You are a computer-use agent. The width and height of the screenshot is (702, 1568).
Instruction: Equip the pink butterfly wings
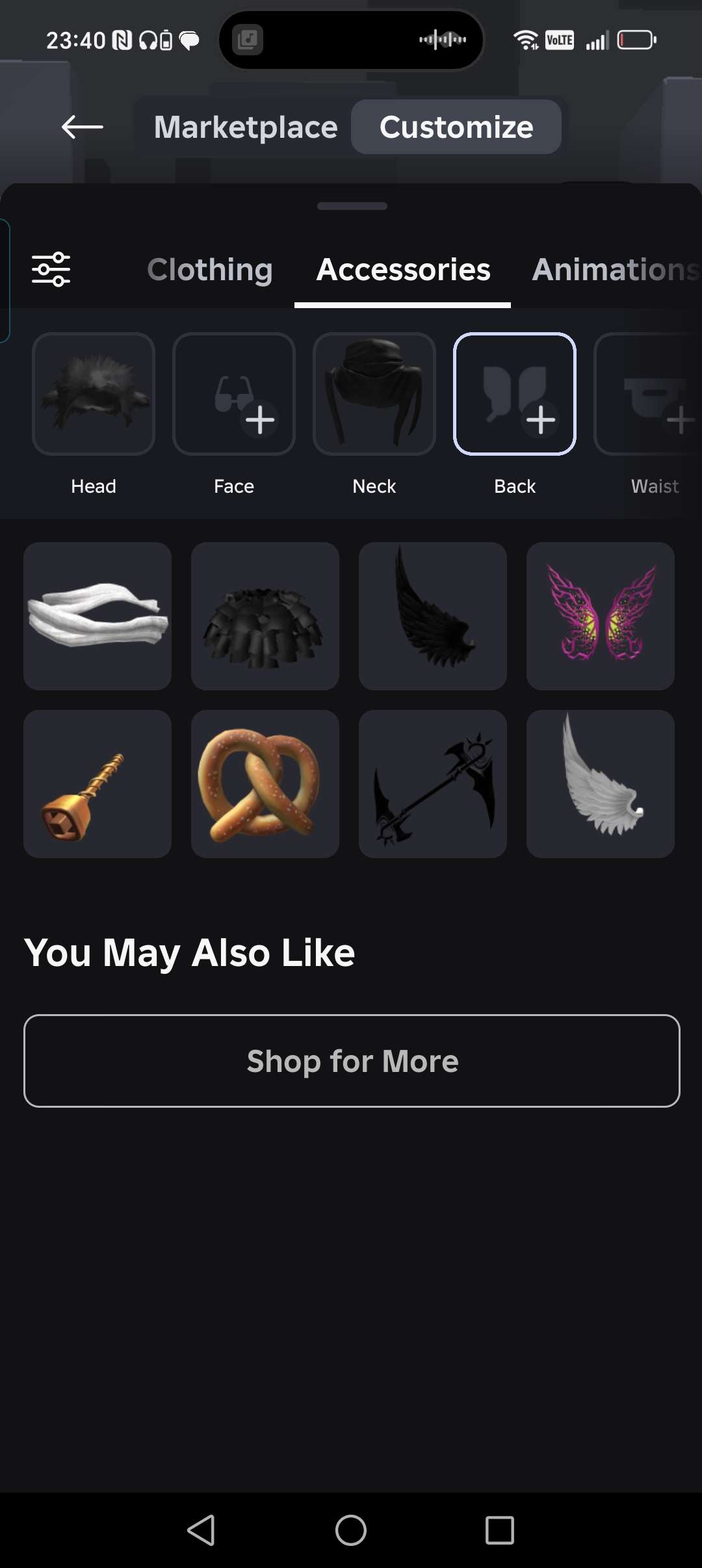[x=601, y=616]
